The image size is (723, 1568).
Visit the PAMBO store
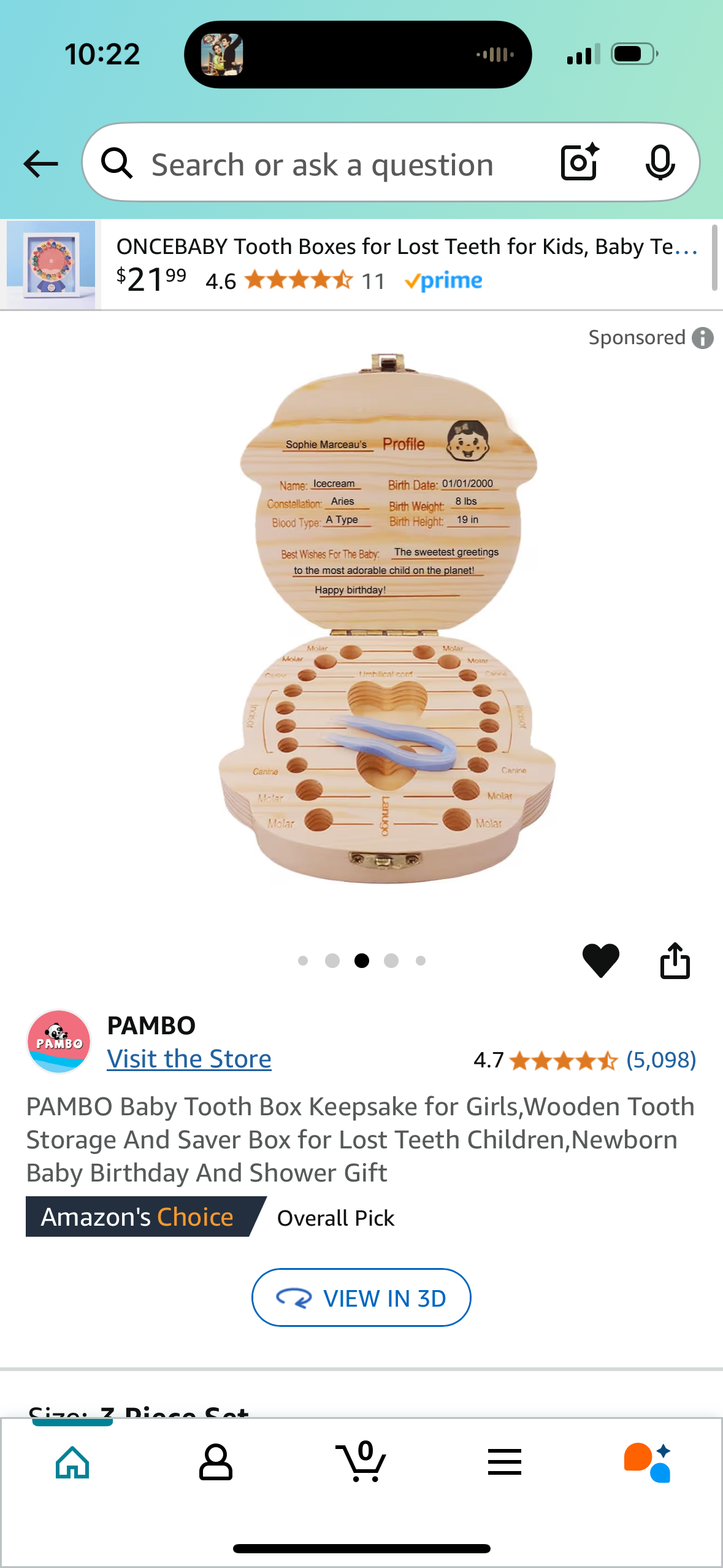click(189, 1059)
